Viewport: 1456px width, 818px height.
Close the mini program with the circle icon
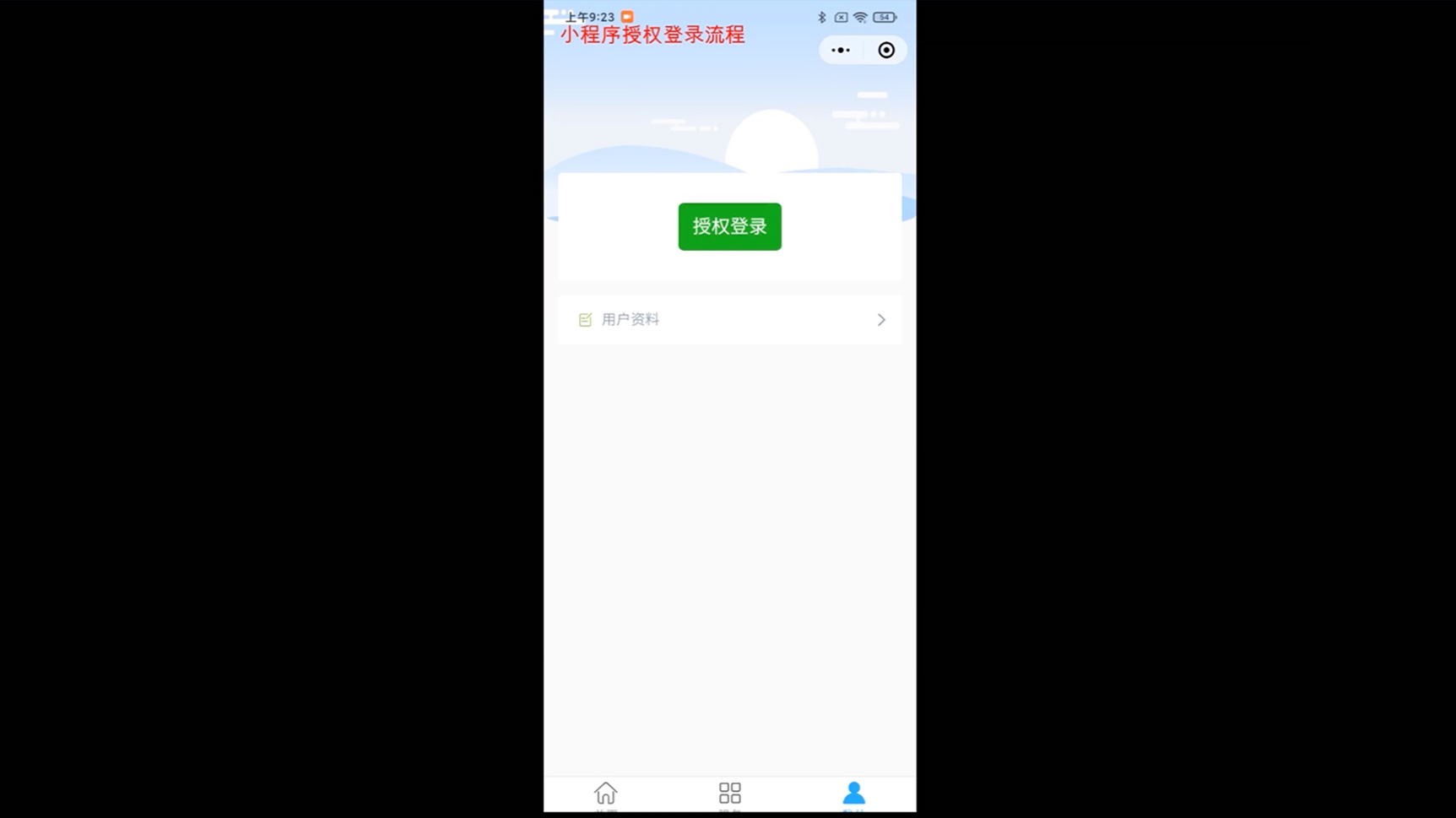coord(885,51)
